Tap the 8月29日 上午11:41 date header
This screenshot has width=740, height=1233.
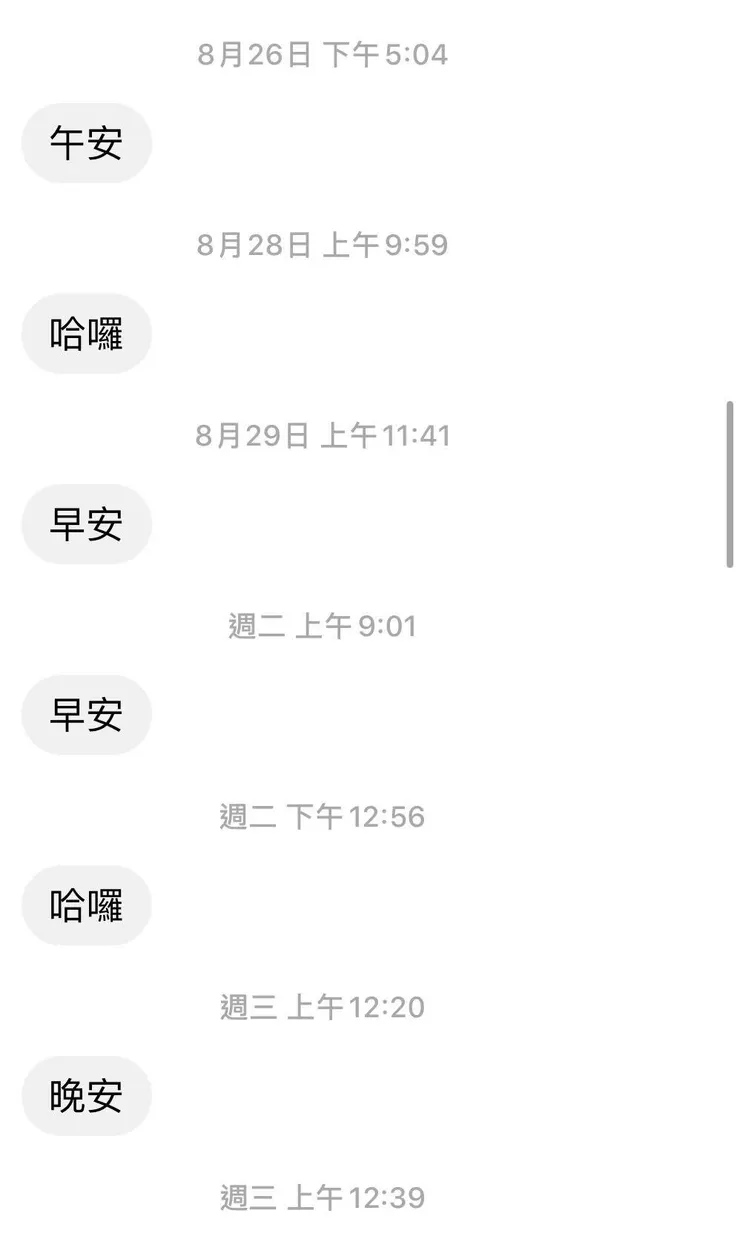click(x=323, y=435)
